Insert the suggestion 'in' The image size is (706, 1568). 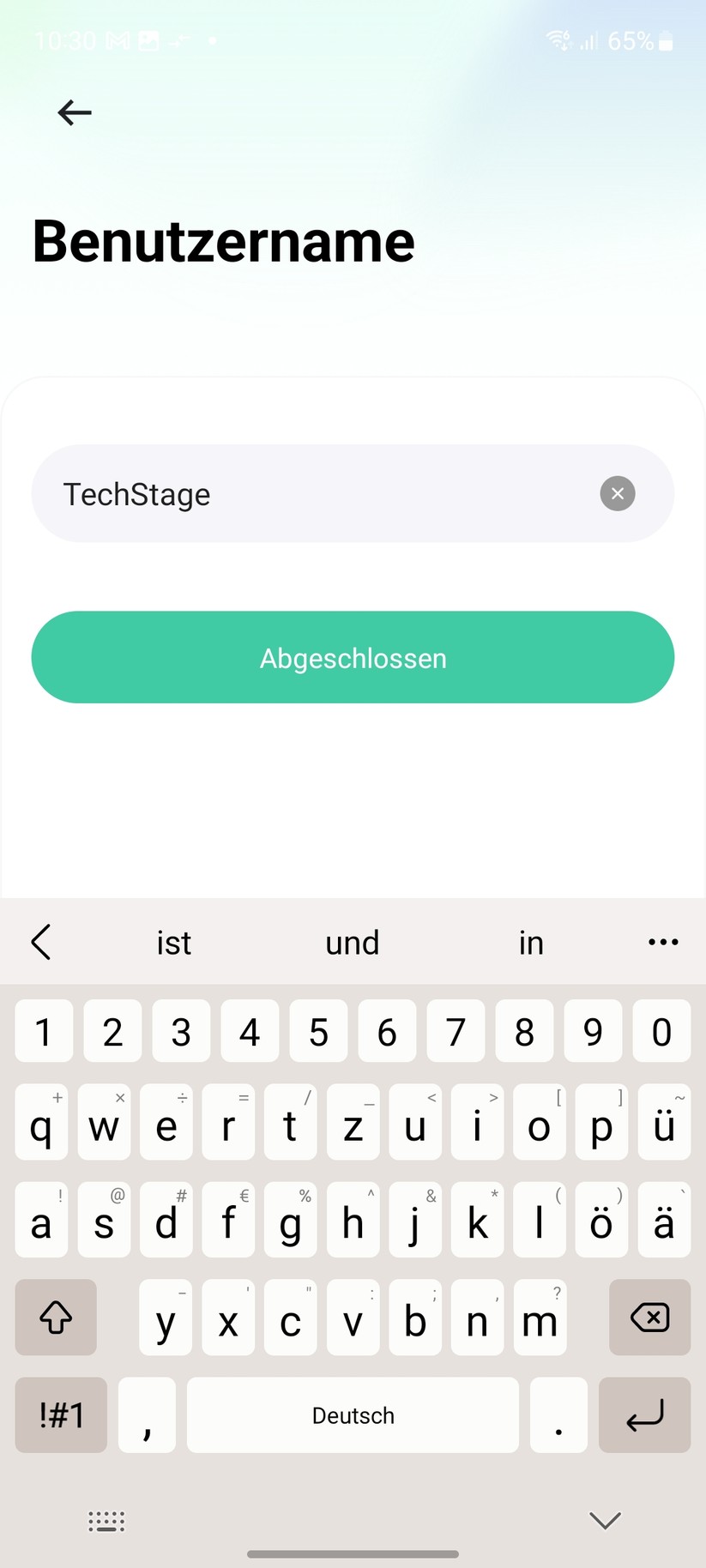530,942
